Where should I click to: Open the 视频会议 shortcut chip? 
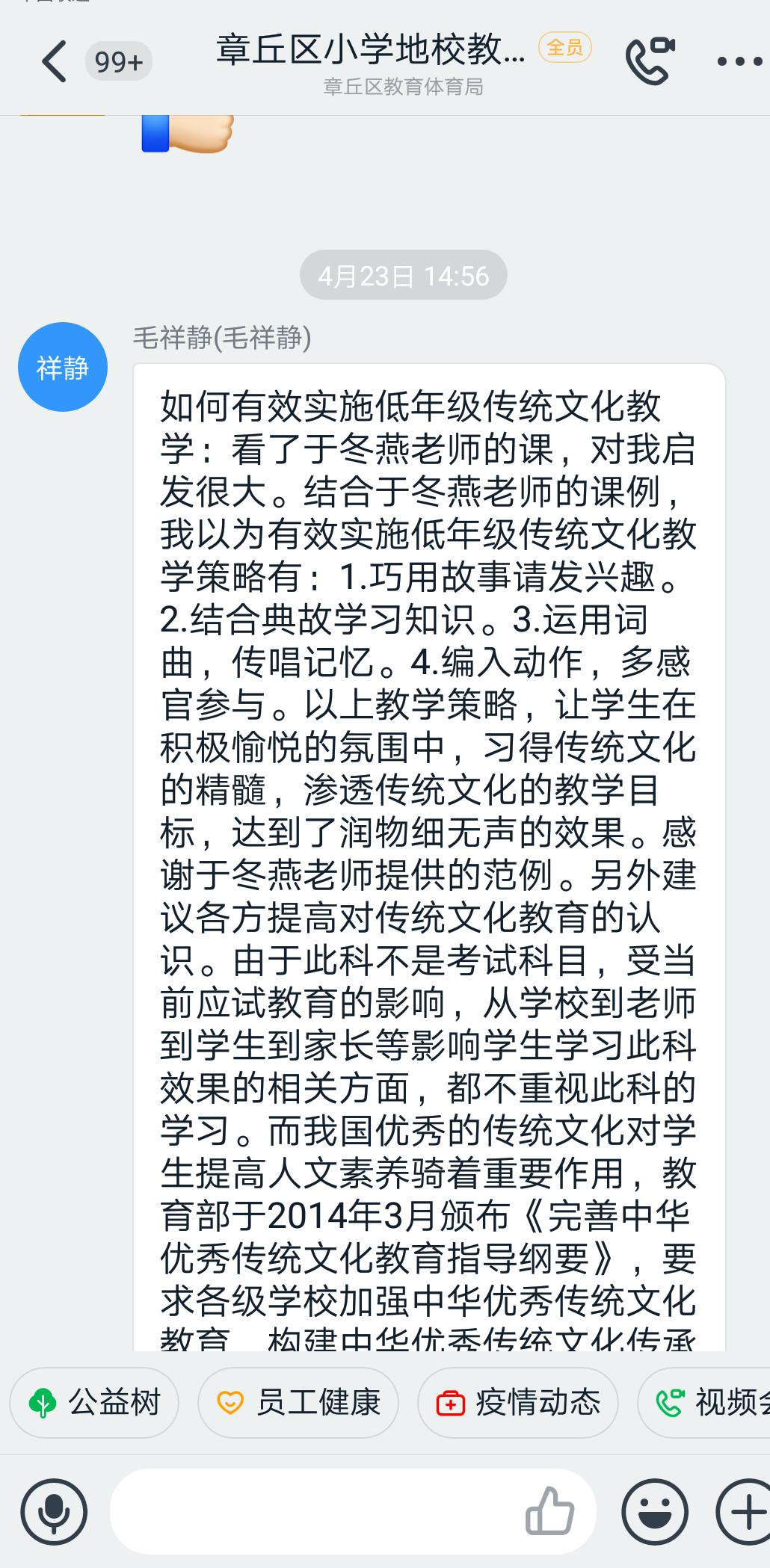706,1403
